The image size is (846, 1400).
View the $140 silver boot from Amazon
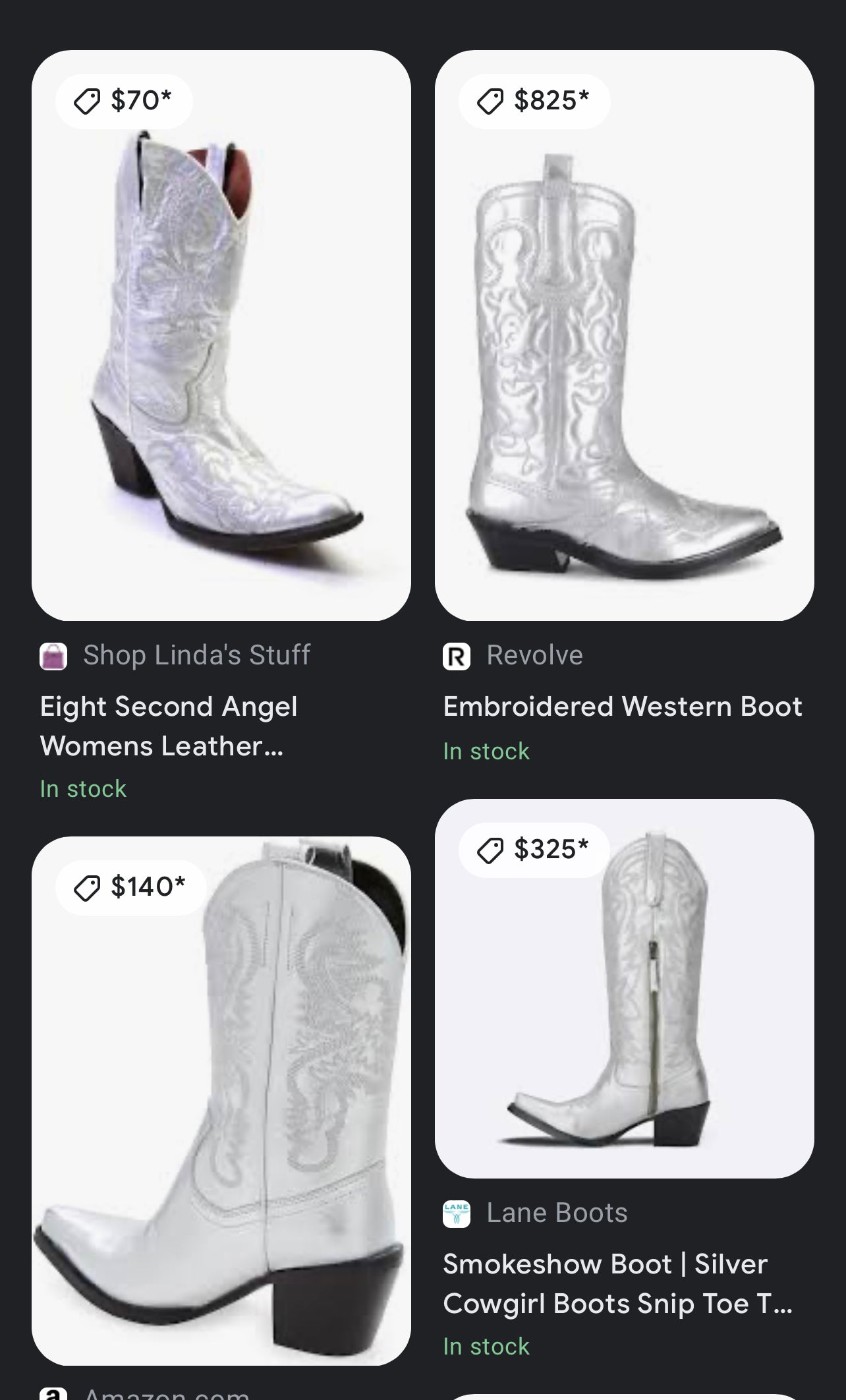(x=221, y=1101)
